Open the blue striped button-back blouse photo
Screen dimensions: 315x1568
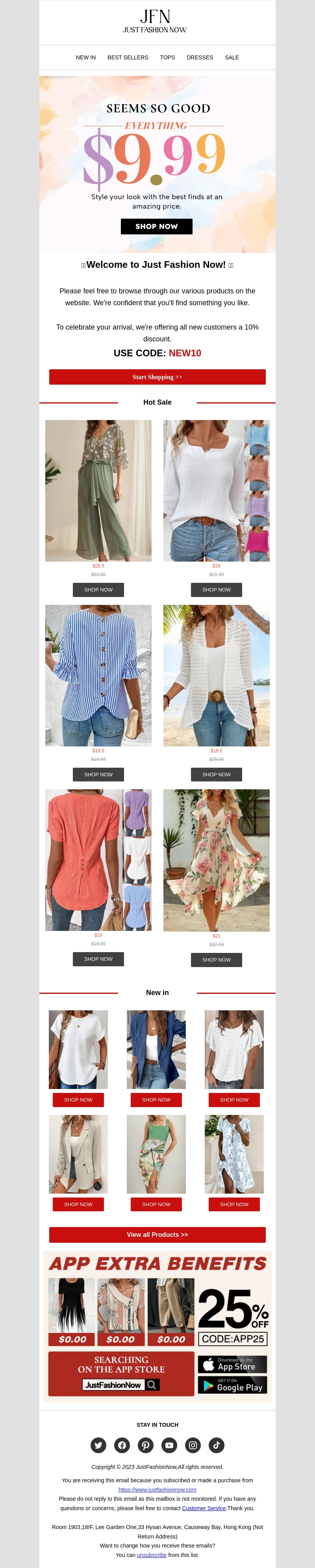point(98,675)
